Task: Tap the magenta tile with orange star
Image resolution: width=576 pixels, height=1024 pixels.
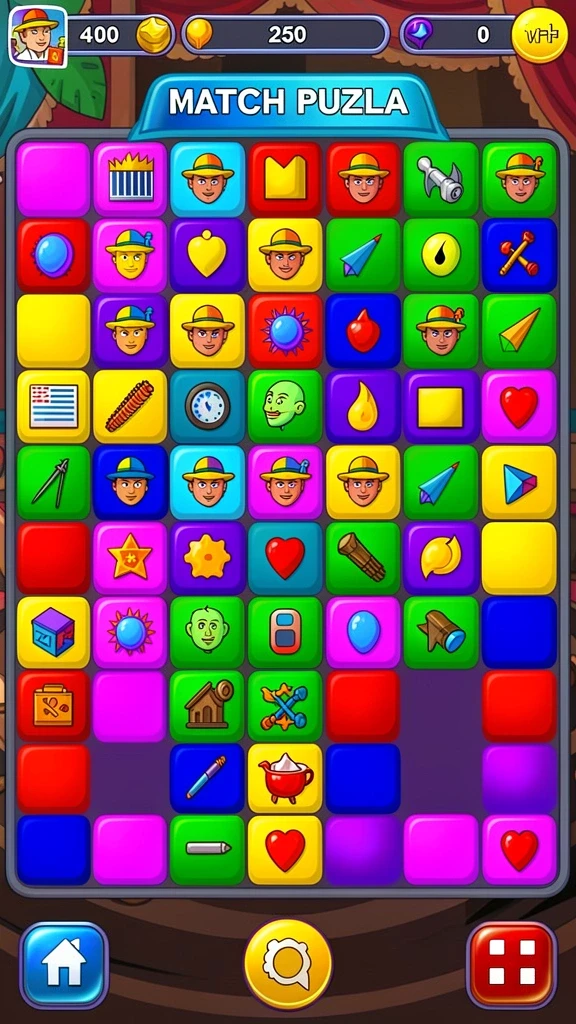Action: pos(130,557)
